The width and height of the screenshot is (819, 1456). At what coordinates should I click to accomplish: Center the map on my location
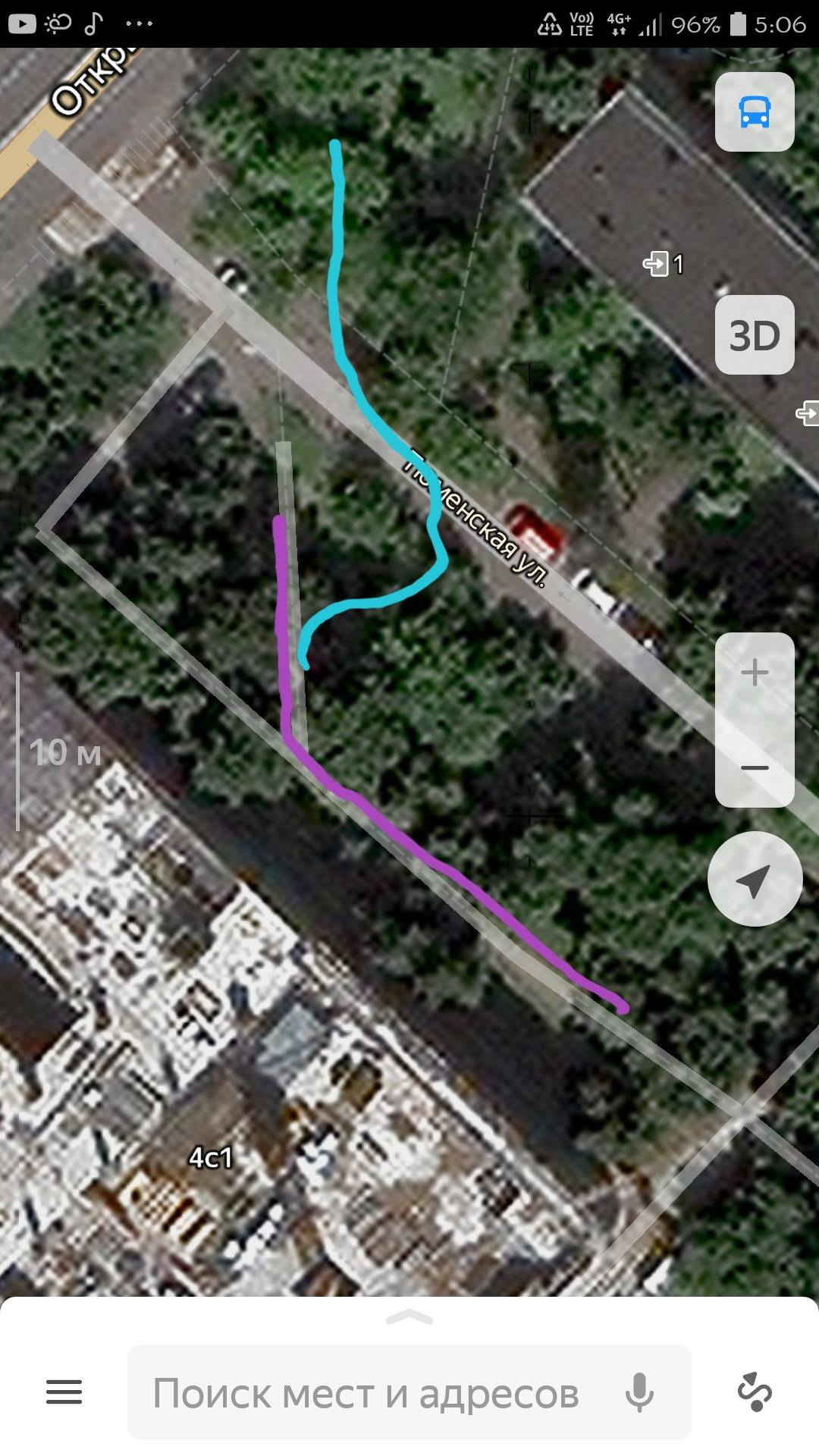755,880
